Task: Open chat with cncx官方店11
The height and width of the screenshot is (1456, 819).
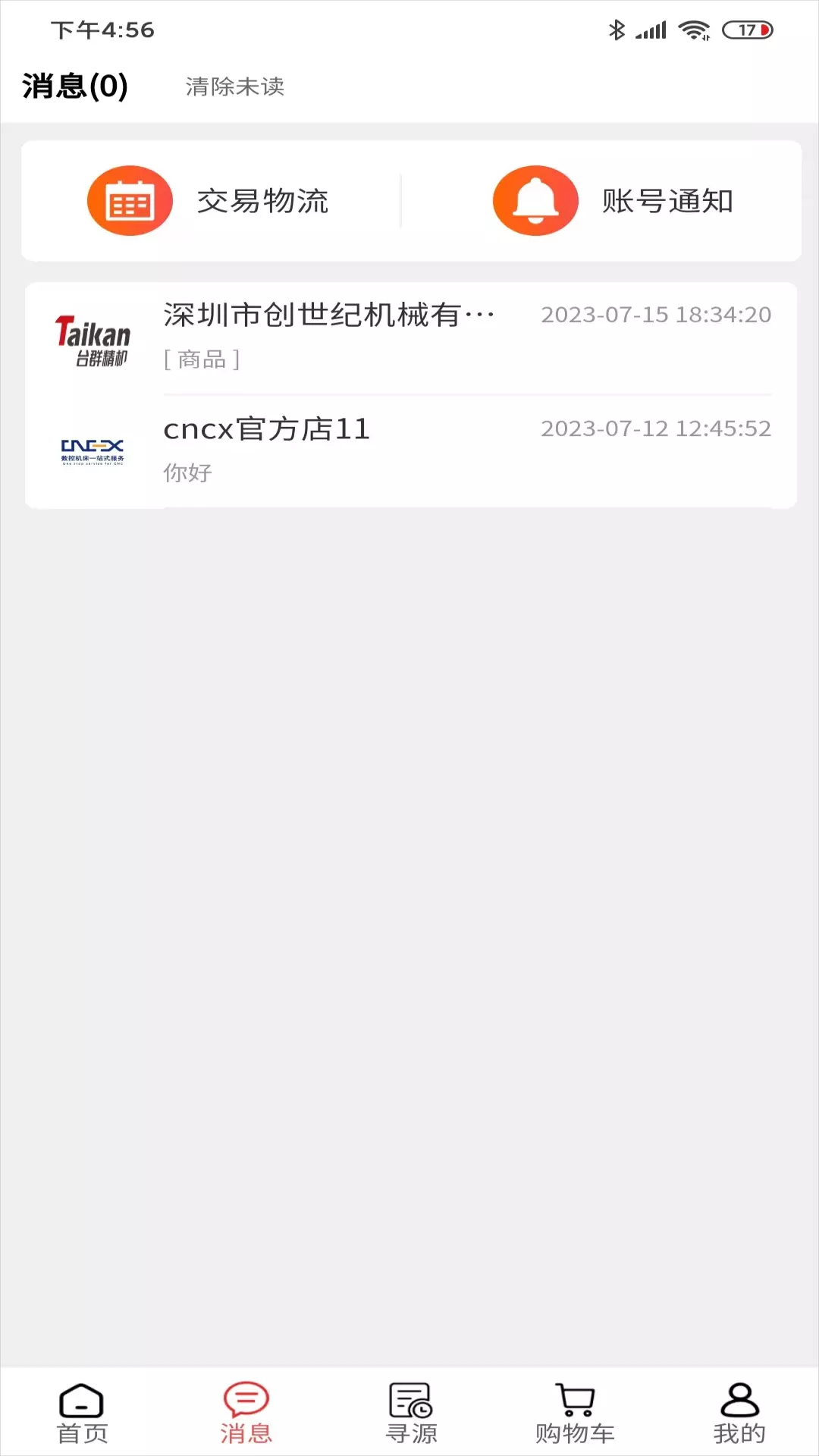Action: click(410, 451)
